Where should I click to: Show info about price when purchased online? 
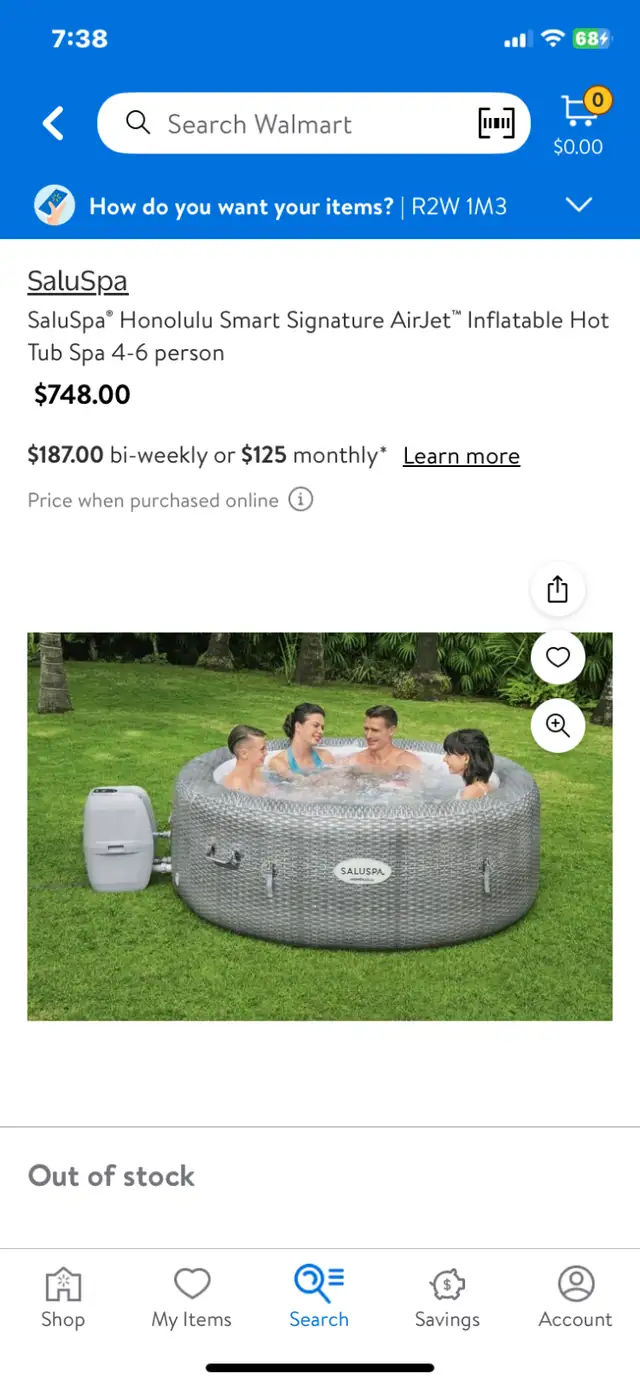click(x=300, y=499)
